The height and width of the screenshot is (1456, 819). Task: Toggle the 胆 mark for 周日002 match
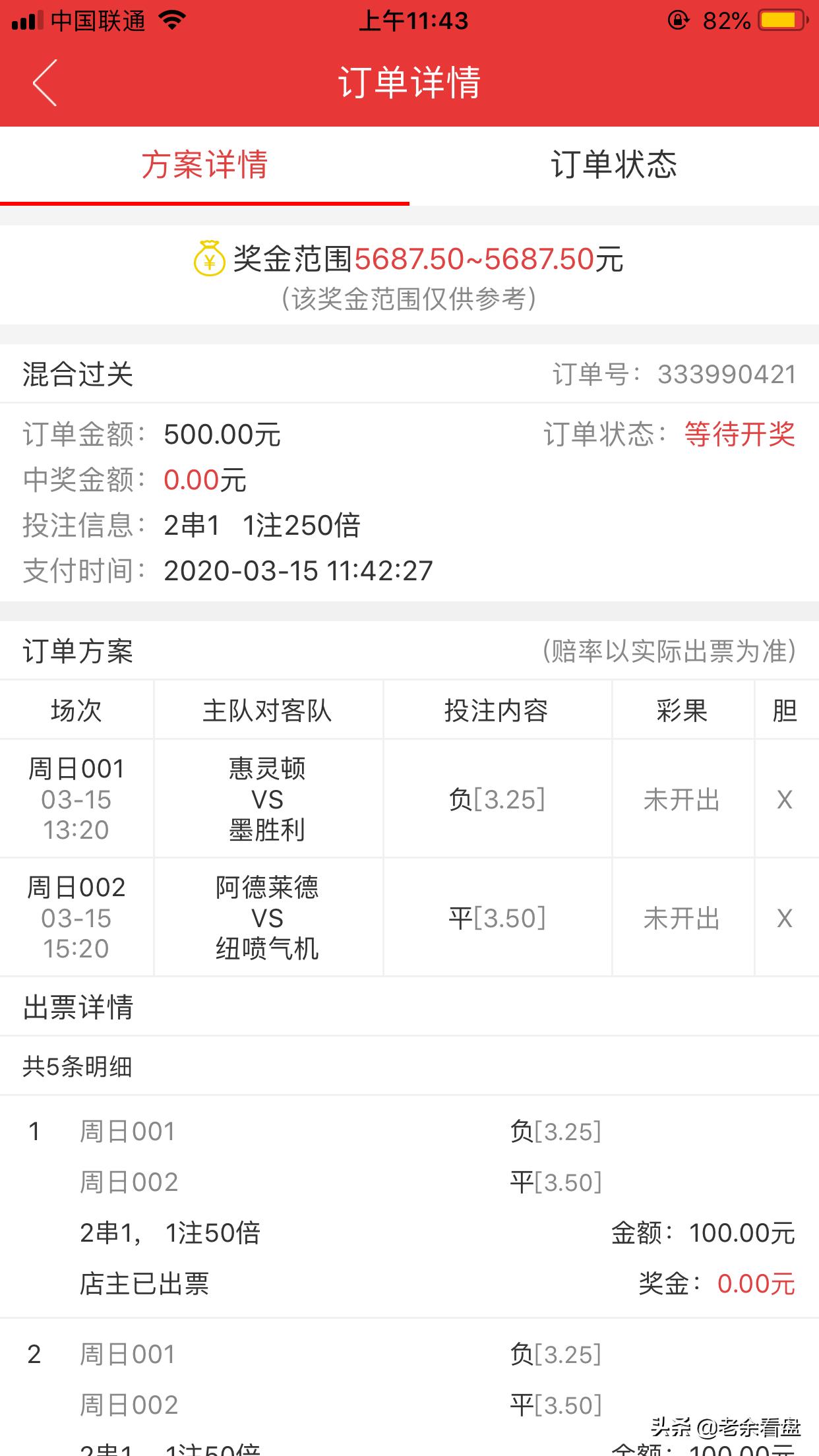(784, 919)
